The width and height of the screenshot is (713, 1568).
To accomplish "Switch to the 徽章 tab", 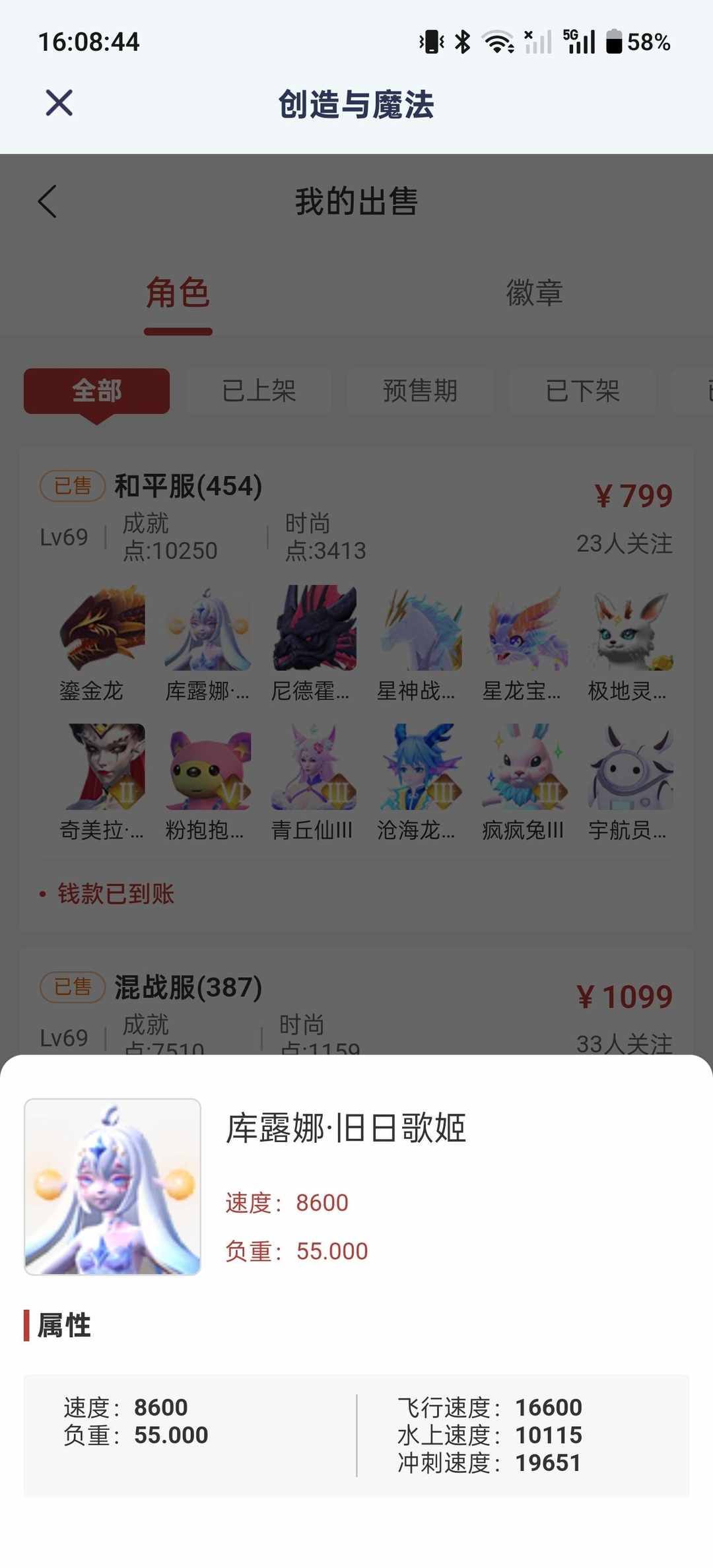I will click(535, 294).
